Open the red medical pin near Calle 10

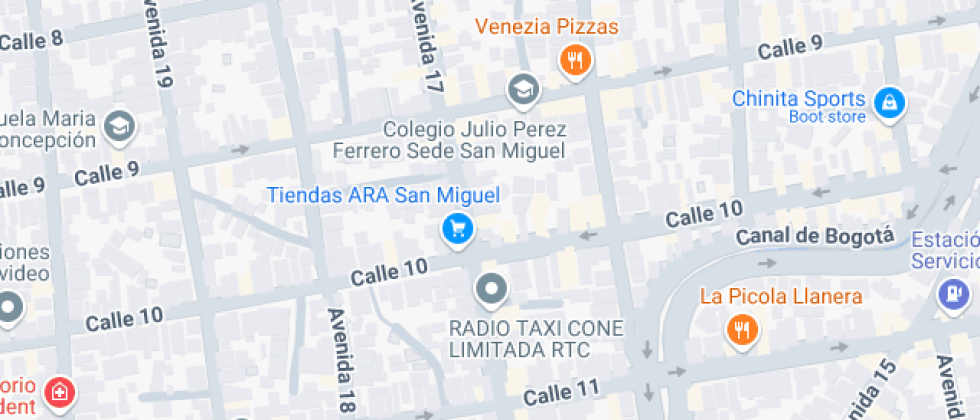coord(60,392)
